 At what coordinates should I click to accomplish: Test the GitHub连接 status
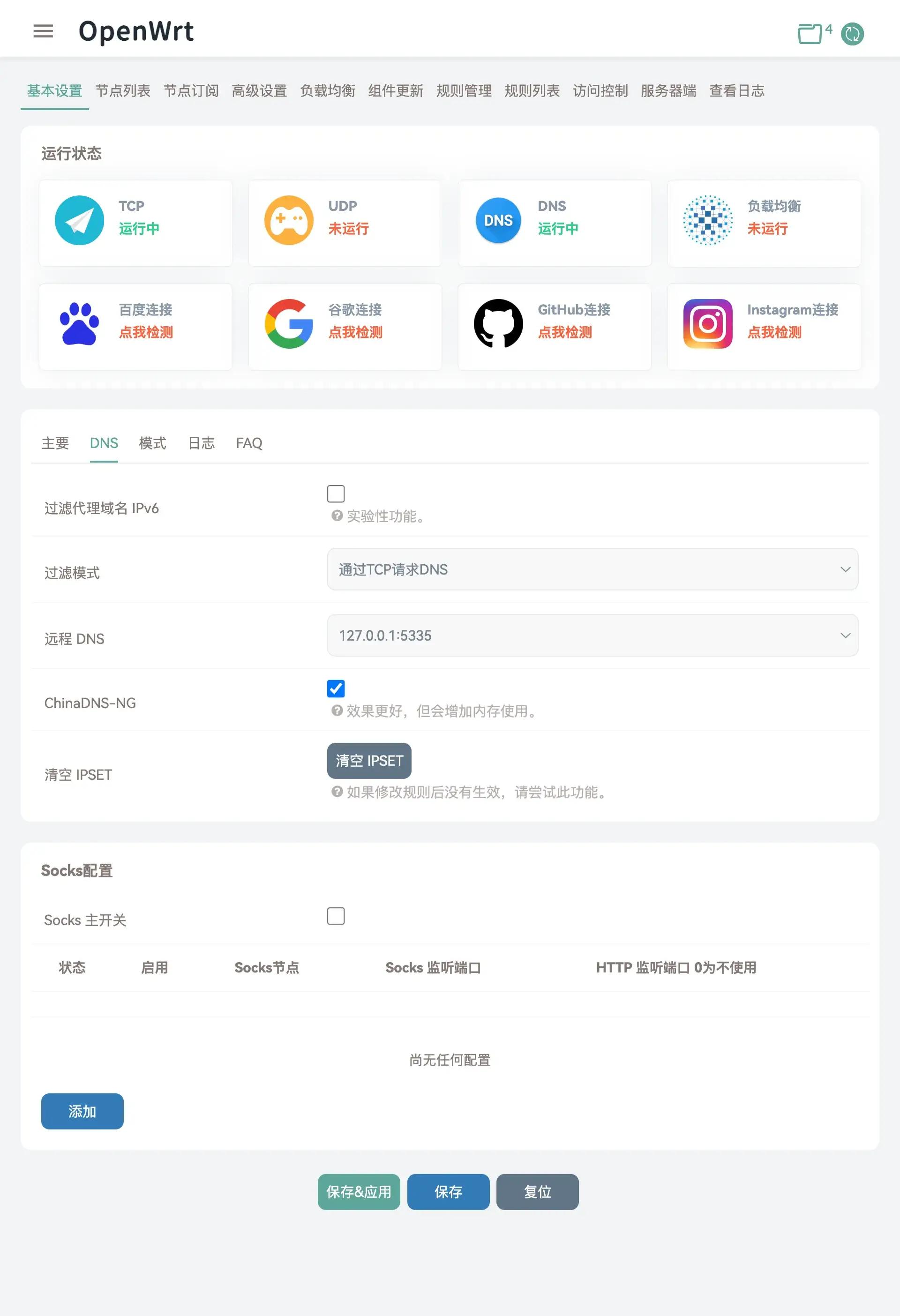click(x=565, y=332)
